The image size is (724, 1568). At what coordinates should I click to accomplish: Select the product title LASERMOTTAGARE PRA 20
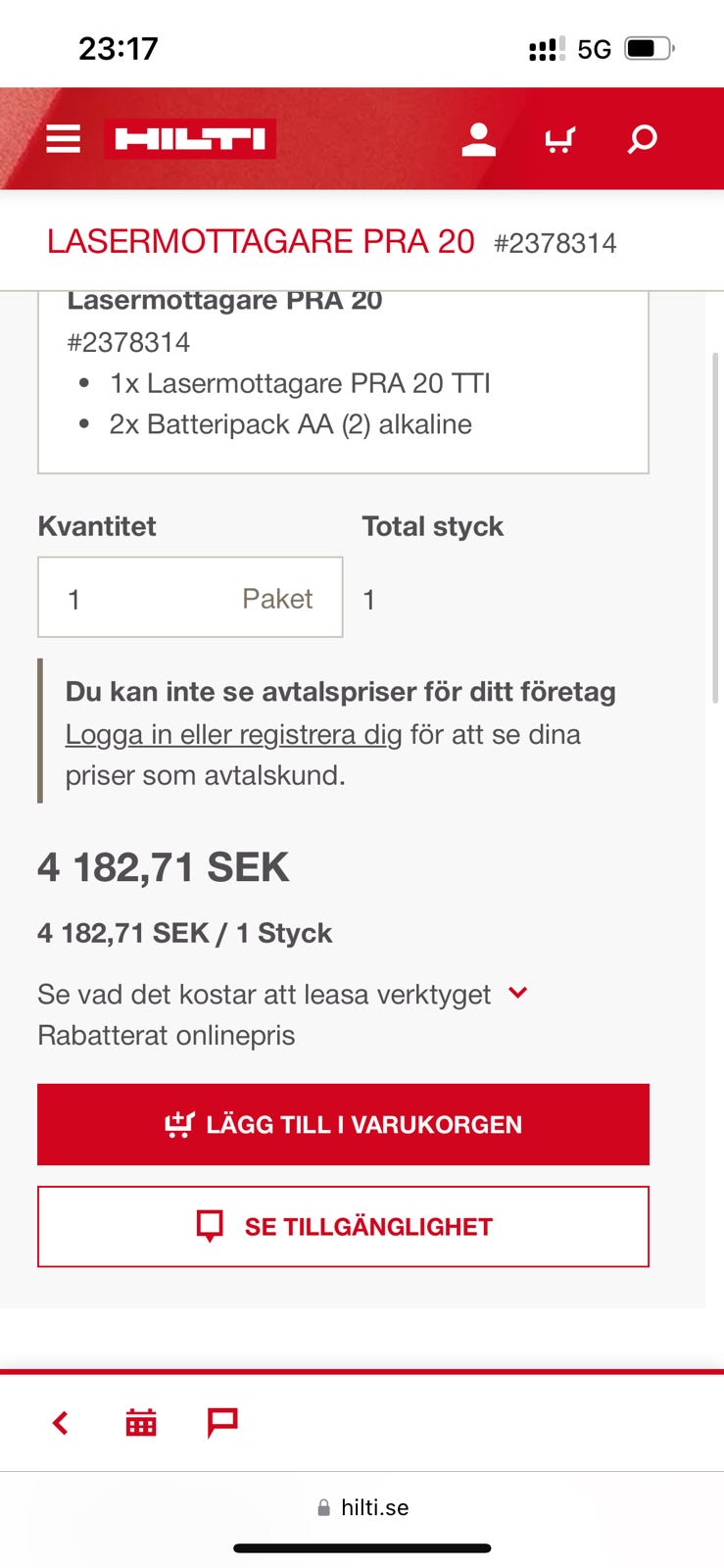click(x=260, y=242)
